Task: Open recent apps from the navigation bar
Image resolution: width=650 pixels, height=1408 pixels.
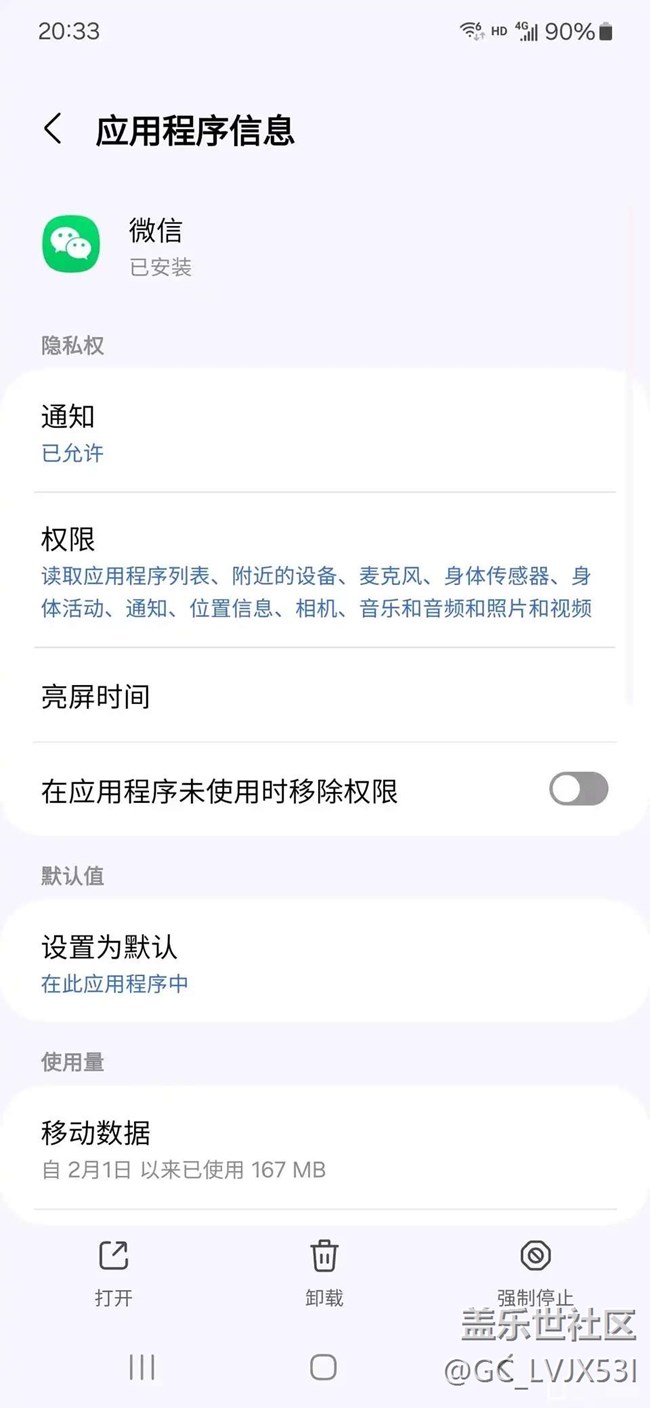Action: tap(142, 1367)
